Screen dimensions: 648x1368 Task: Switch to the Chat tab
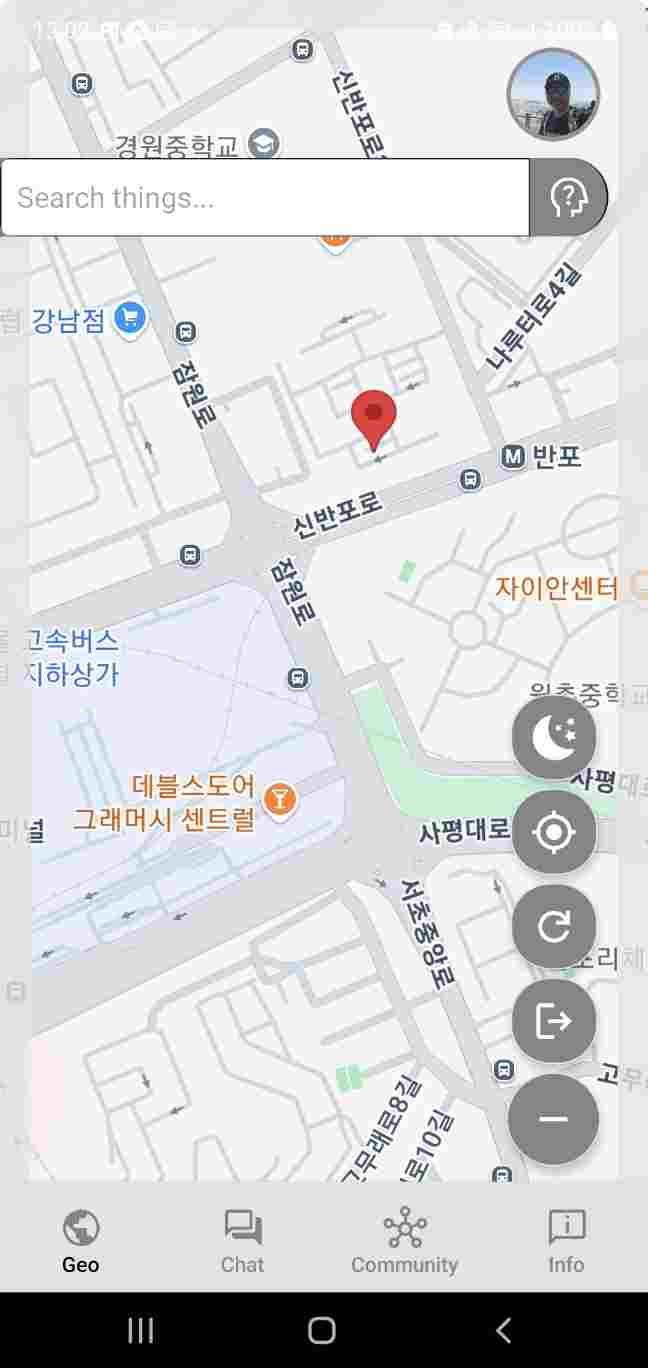point(242,1241)
